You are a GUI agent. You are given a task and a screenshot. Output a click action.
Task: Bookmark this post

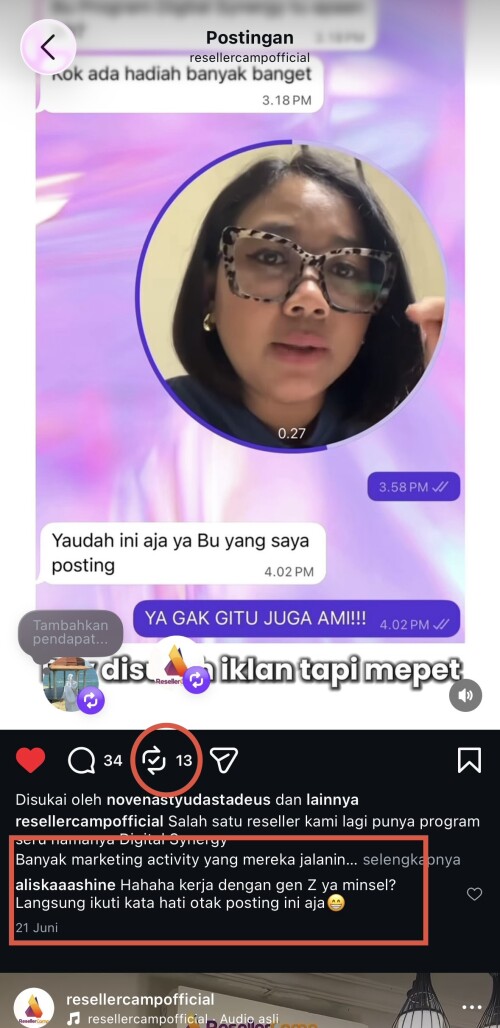coord(469,761)
